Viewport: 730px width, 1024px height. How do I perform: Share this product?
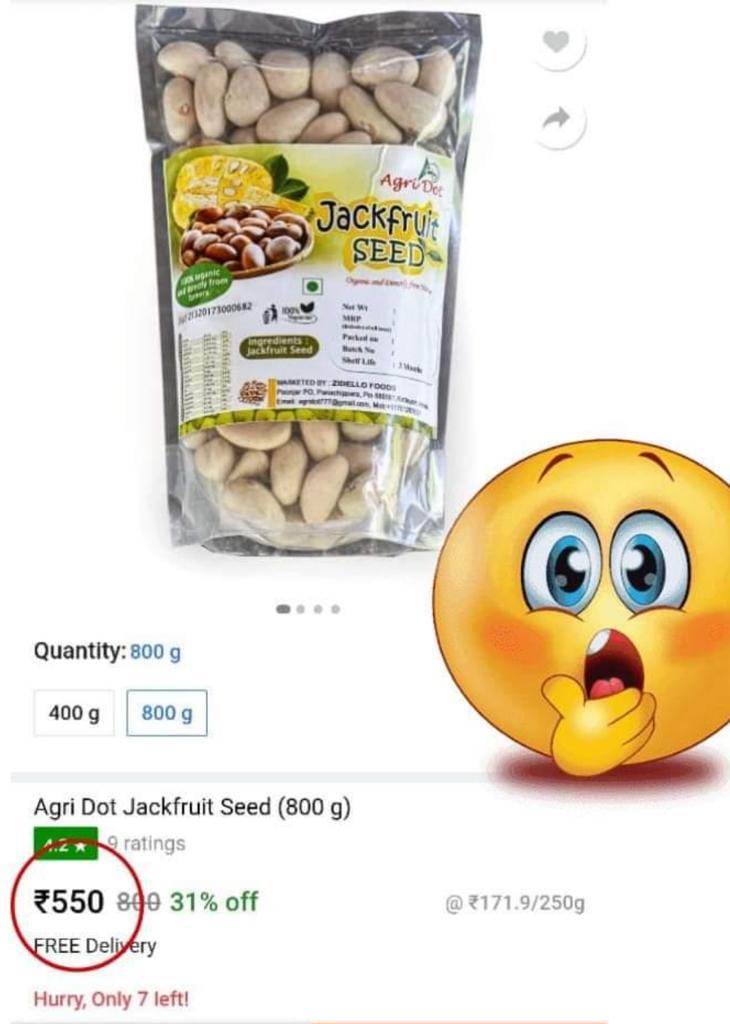pos(559,120)
